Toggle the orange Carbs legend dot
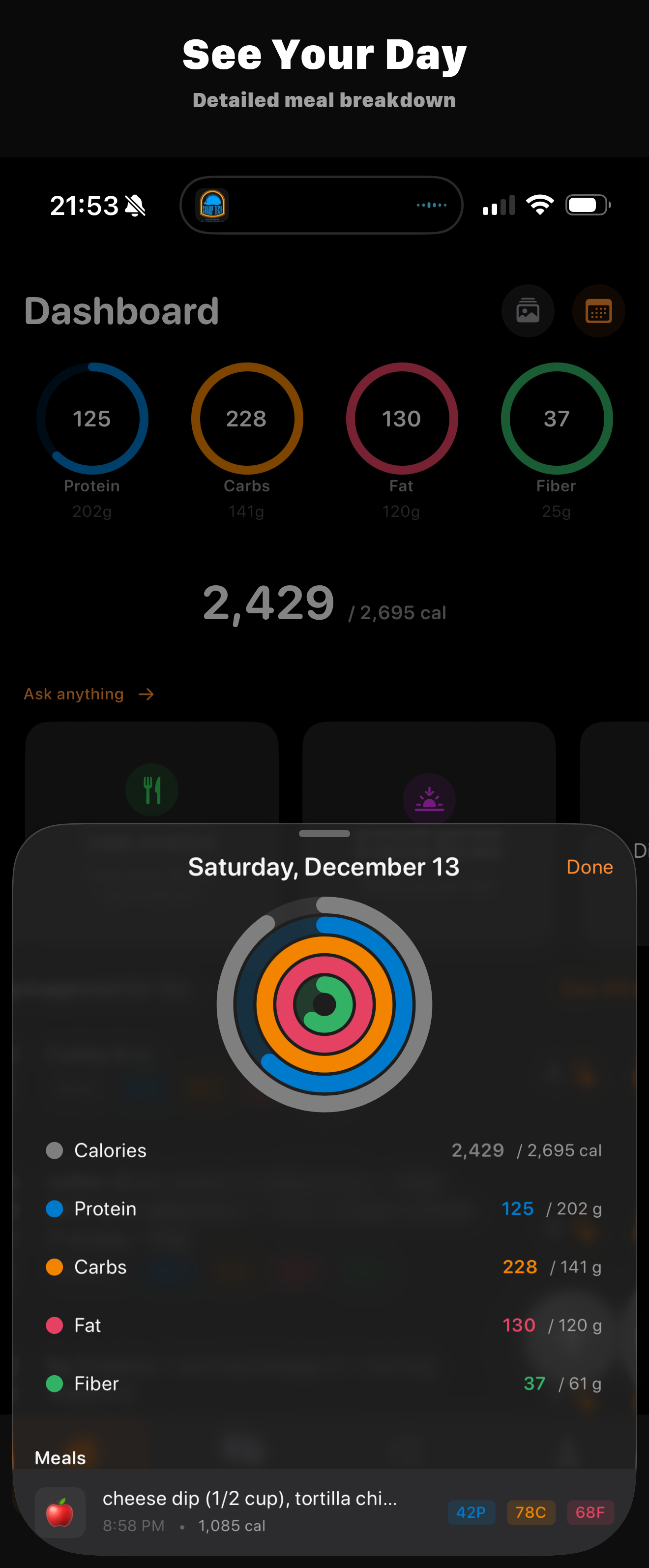This screenshot has height=1568, width=649. (x=55, y=1266)
